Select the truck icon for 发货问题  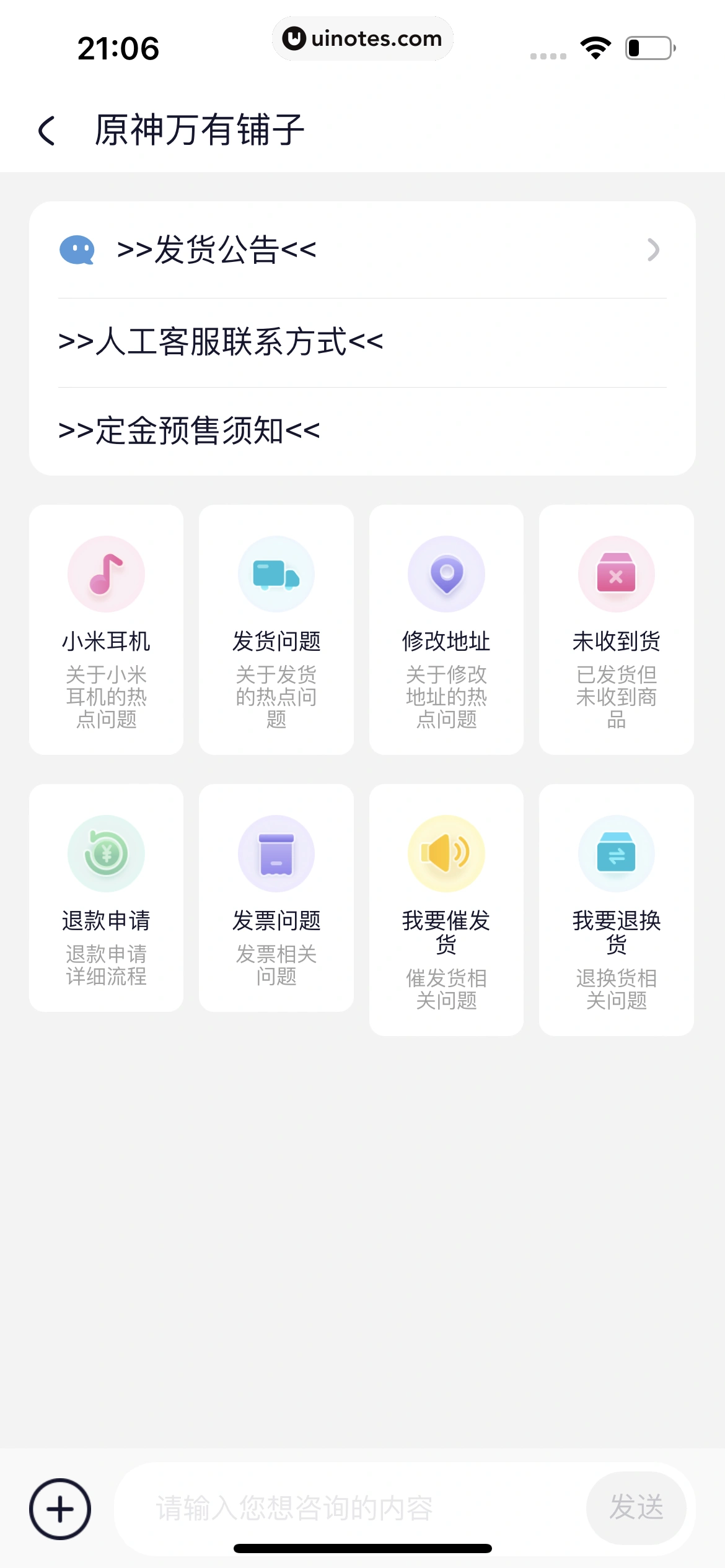(x=276, y=573)
